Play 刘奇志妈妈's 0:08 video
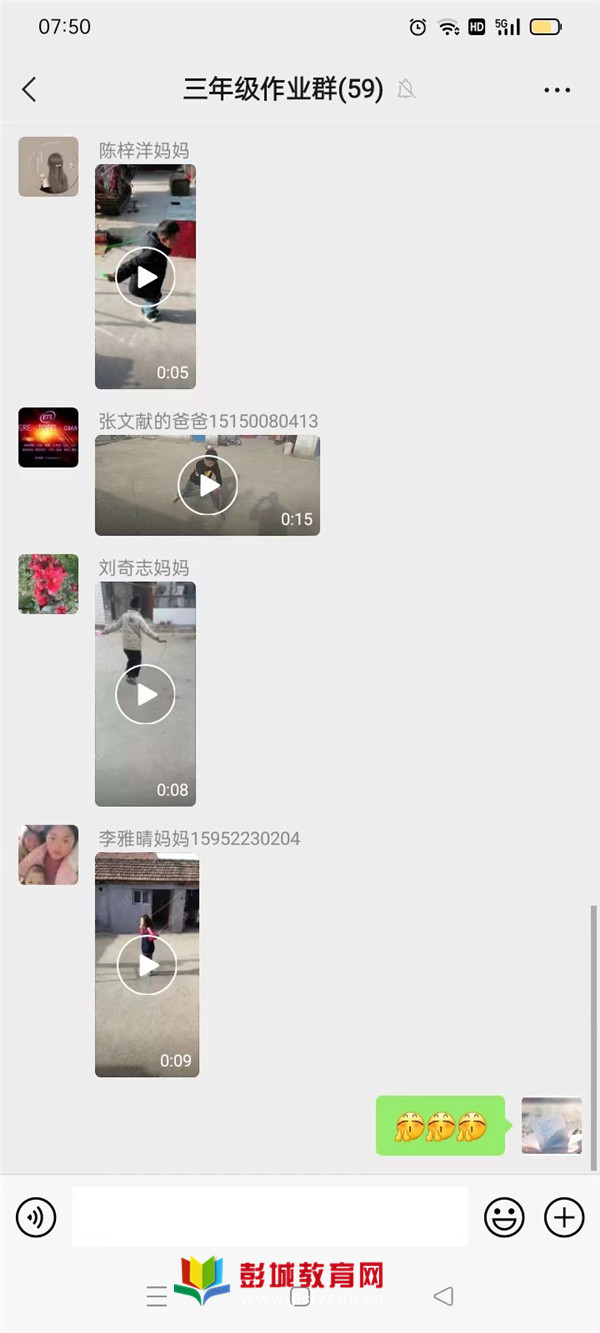 145,694
